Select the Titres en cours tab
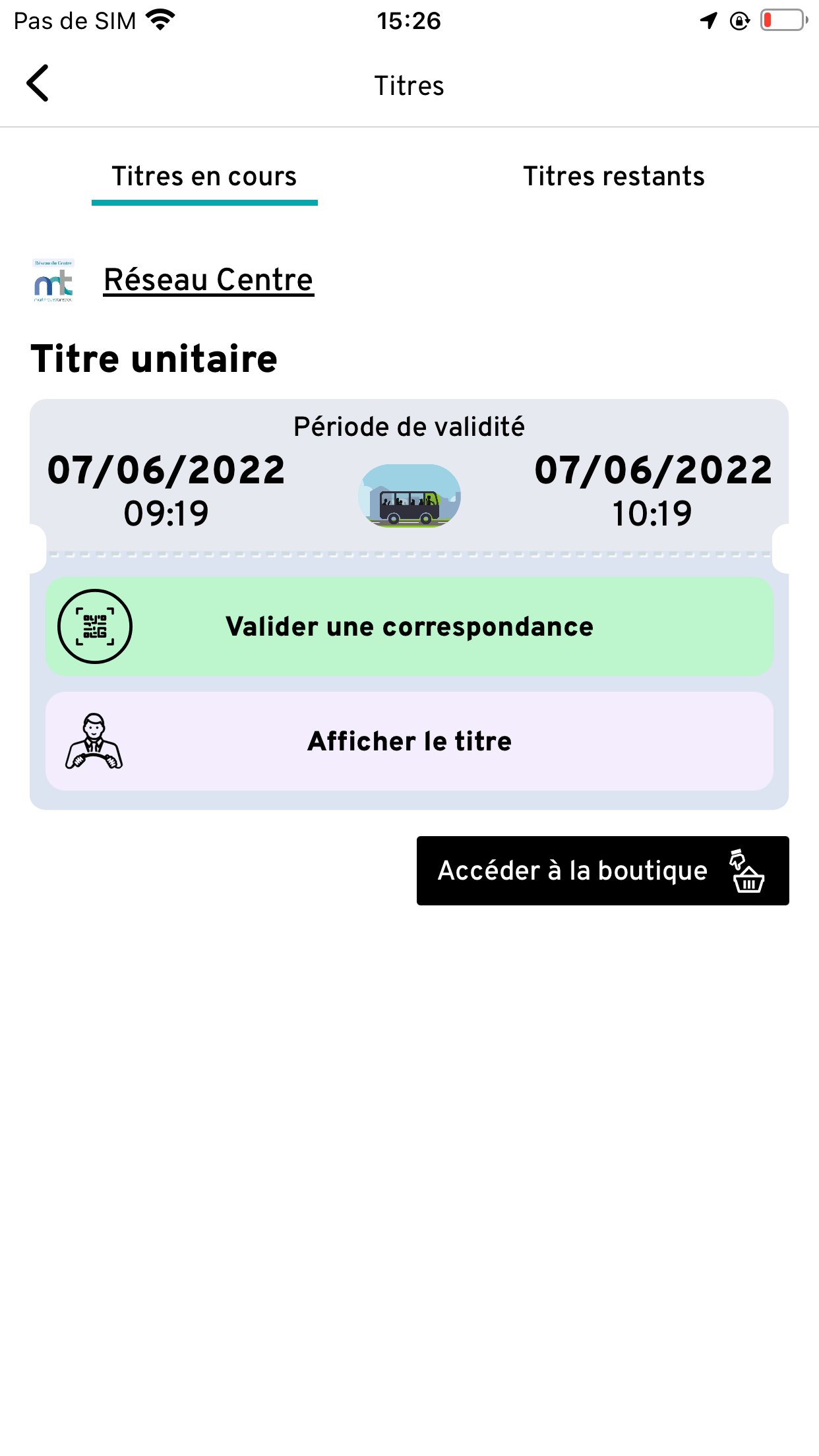This screenshot has height=1456, width=819. point(204,176)
